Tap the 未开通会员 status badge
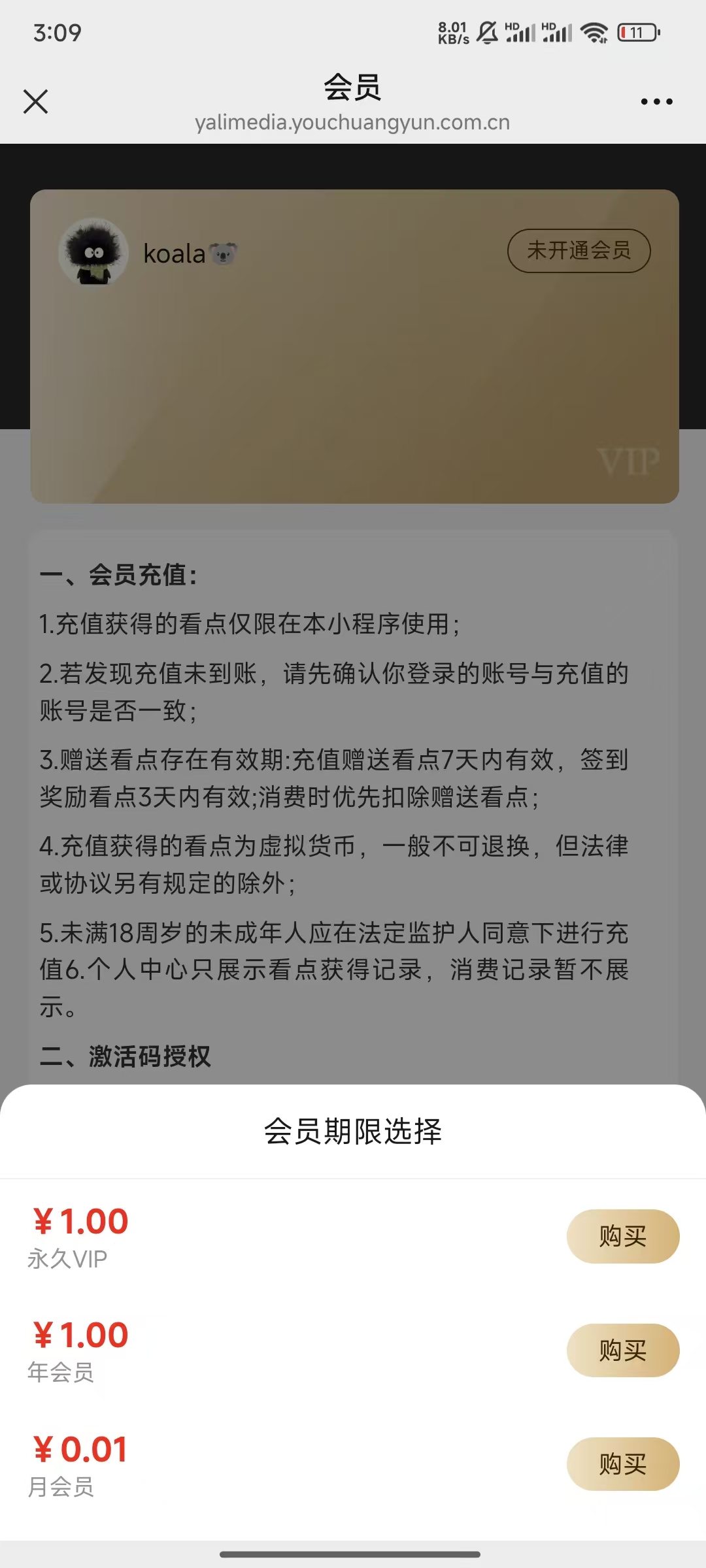The width and height of the screenshot is (706, 1568). click(x=579, y=250)
